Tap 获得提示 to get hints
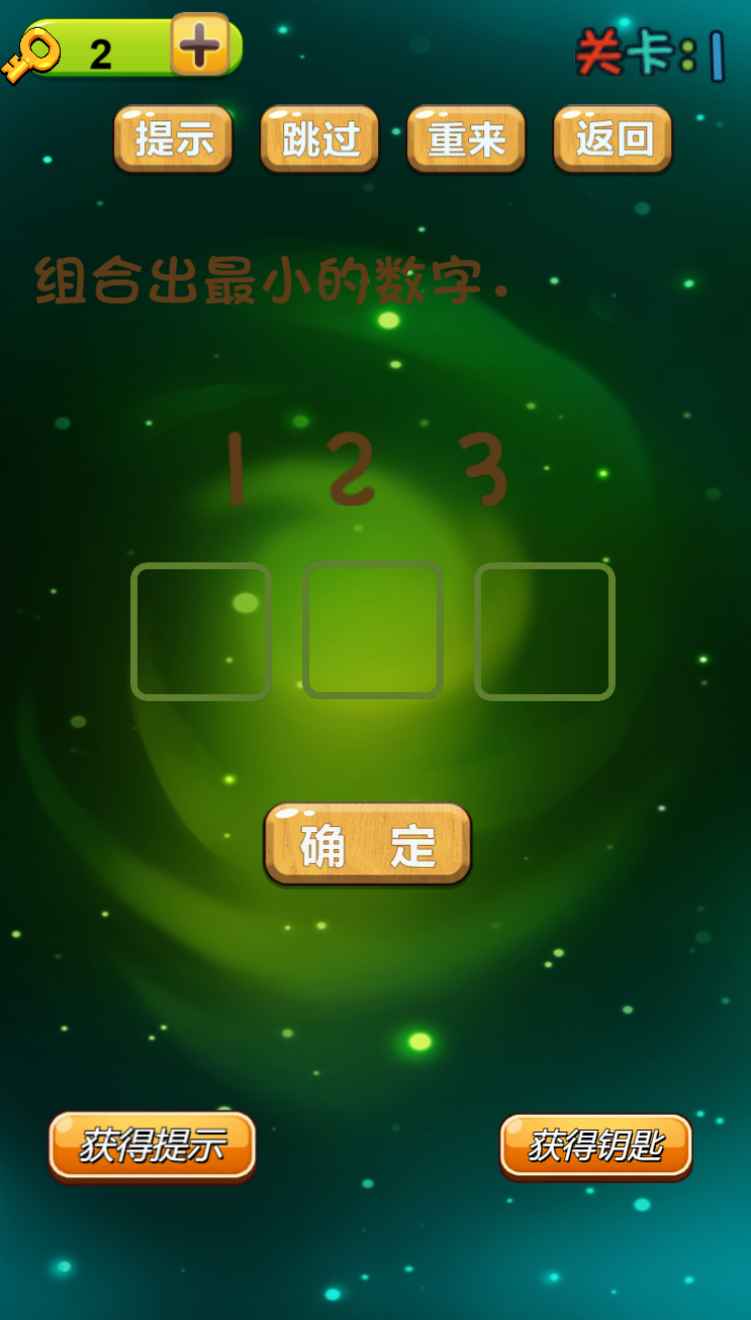 (x=152, y=1146)
